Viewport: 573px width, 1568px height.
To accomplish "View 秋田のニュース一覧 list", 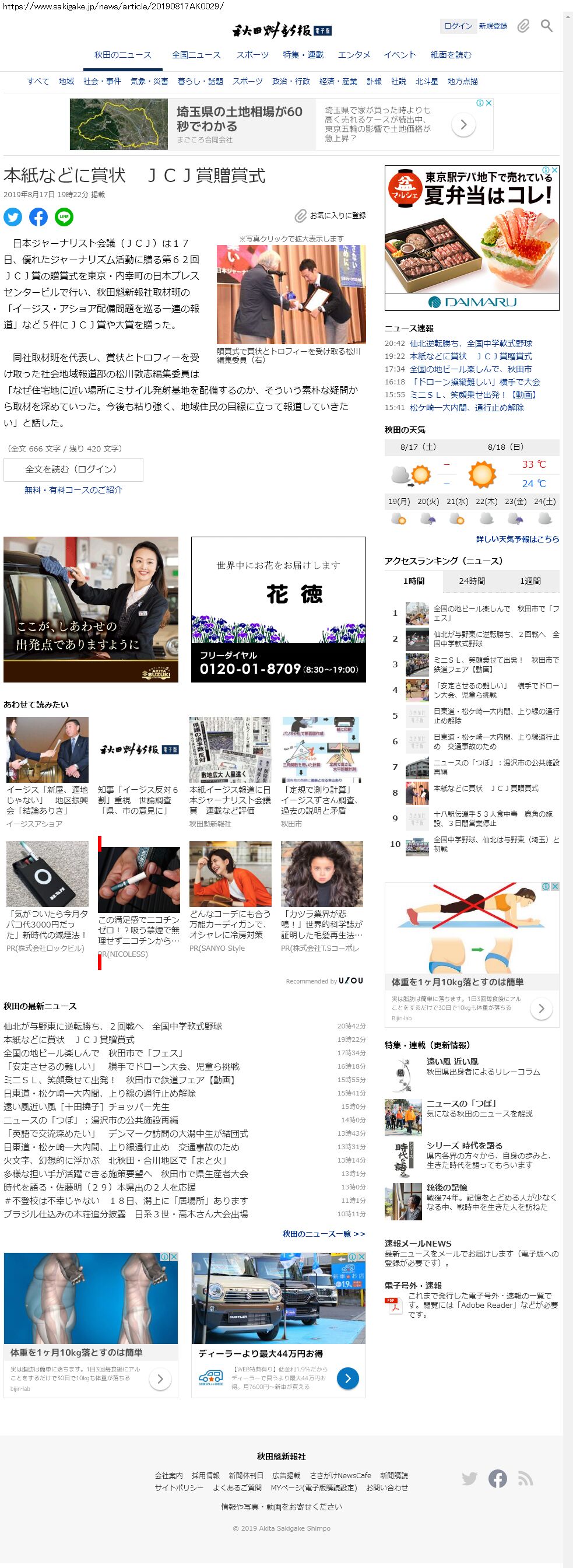I will coord(324,1234).
